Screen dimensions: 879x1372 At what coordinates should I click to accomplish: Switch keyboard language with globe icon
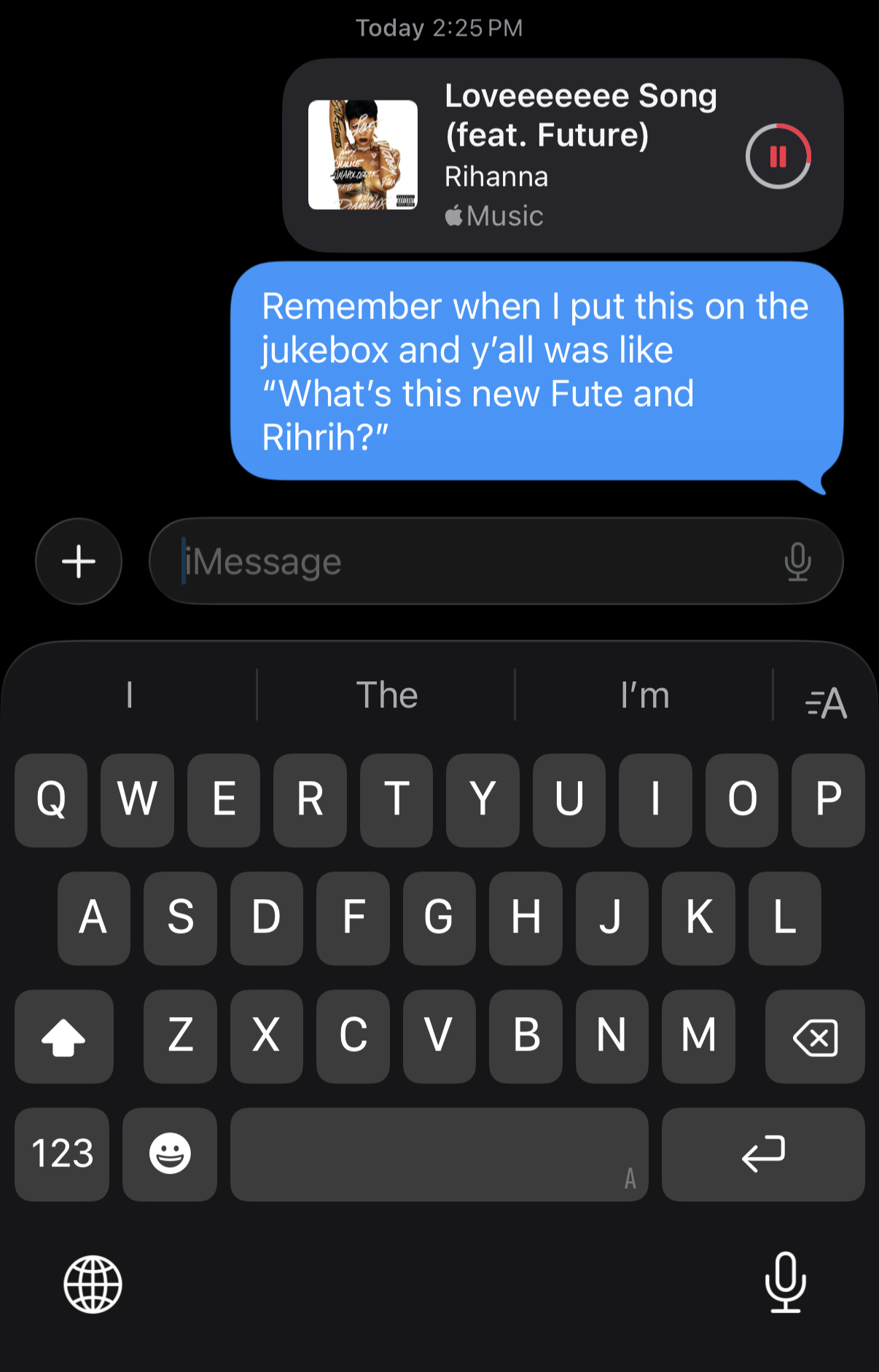(93, 1284)
